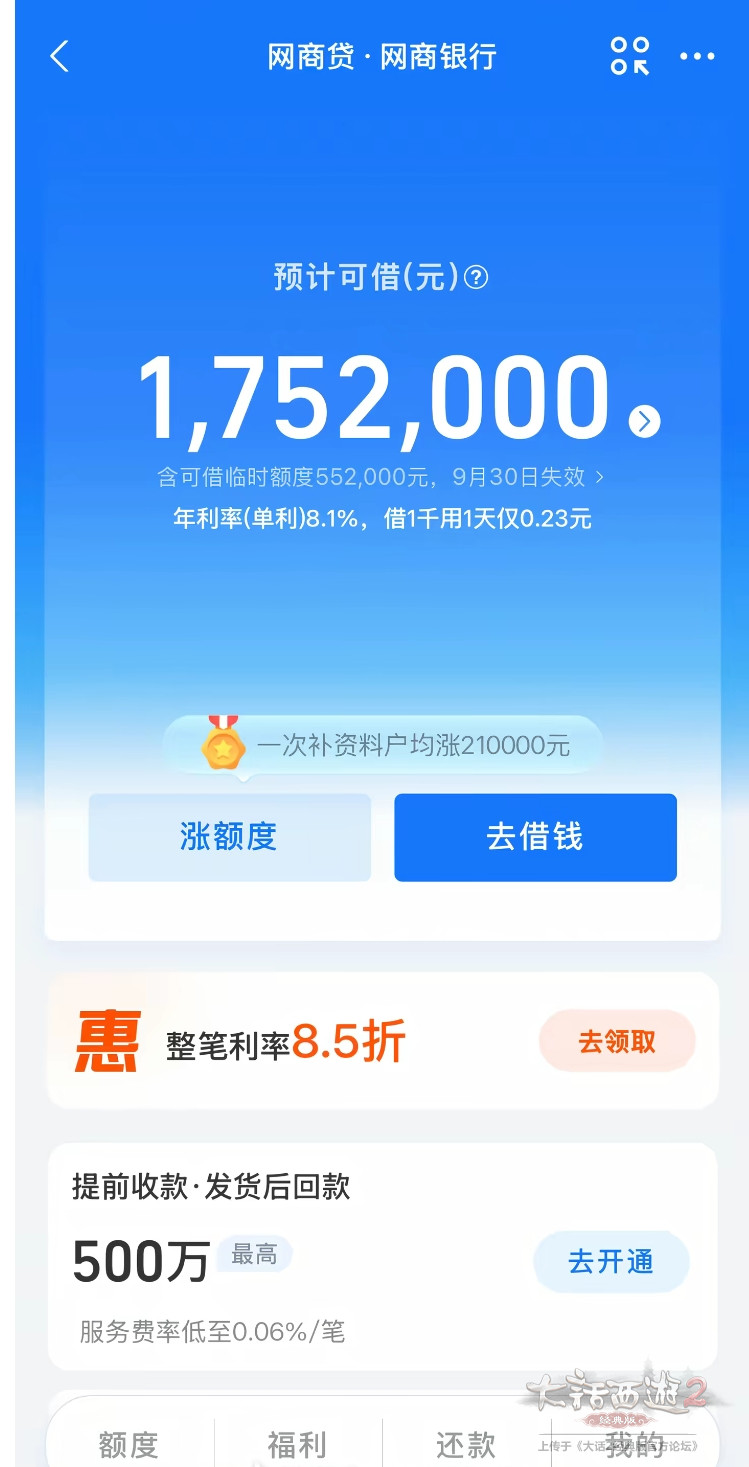
Task: Switch to the 我的 tab
Action: (634, 1443)
